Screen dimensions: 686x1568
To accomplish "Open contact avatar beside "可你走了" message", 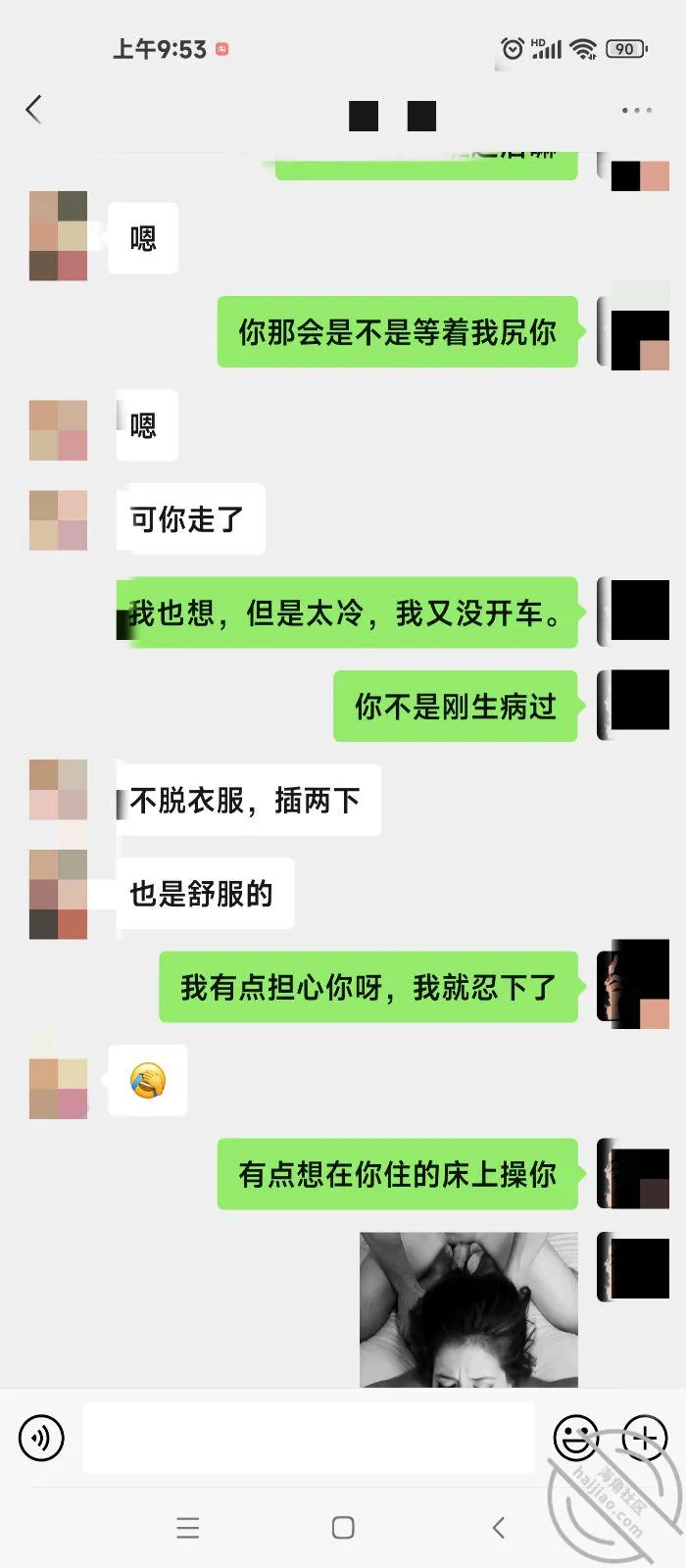I will (59, 519).
